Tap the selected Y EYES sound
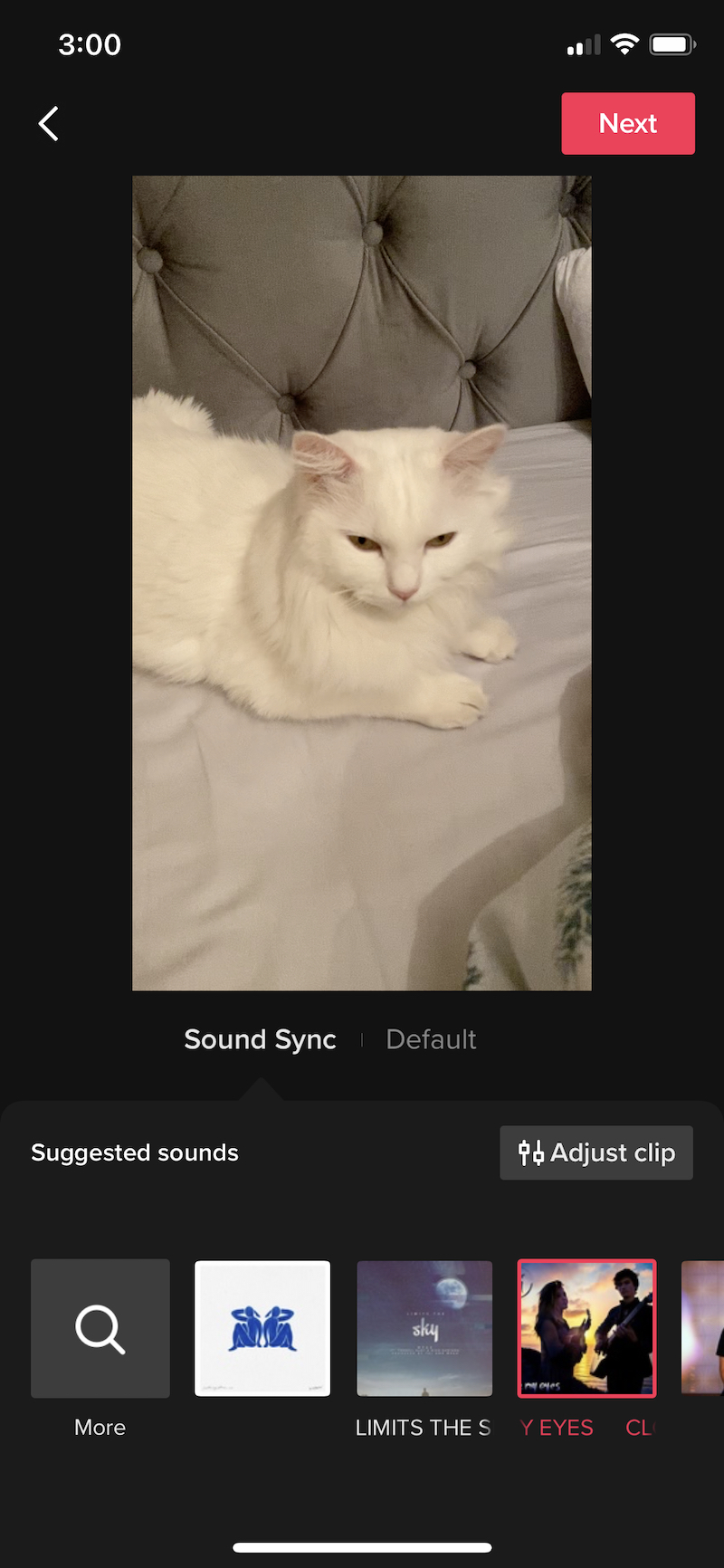This screenshot has width=724, height=1568. coord(586,1328)
